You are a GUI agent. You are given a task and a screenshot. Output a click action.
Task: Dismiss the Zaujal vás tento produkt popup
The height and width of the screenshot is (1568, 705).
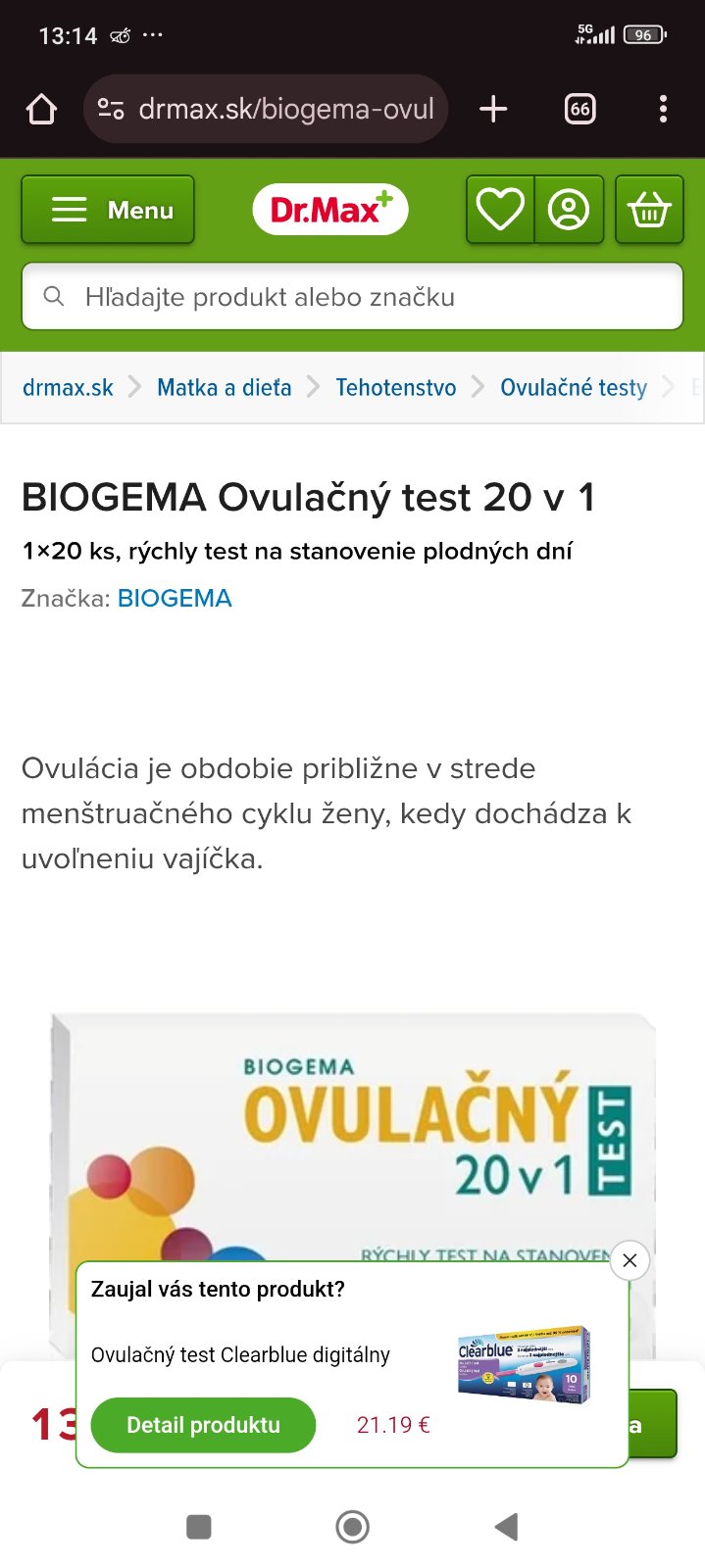point(629,1261)
